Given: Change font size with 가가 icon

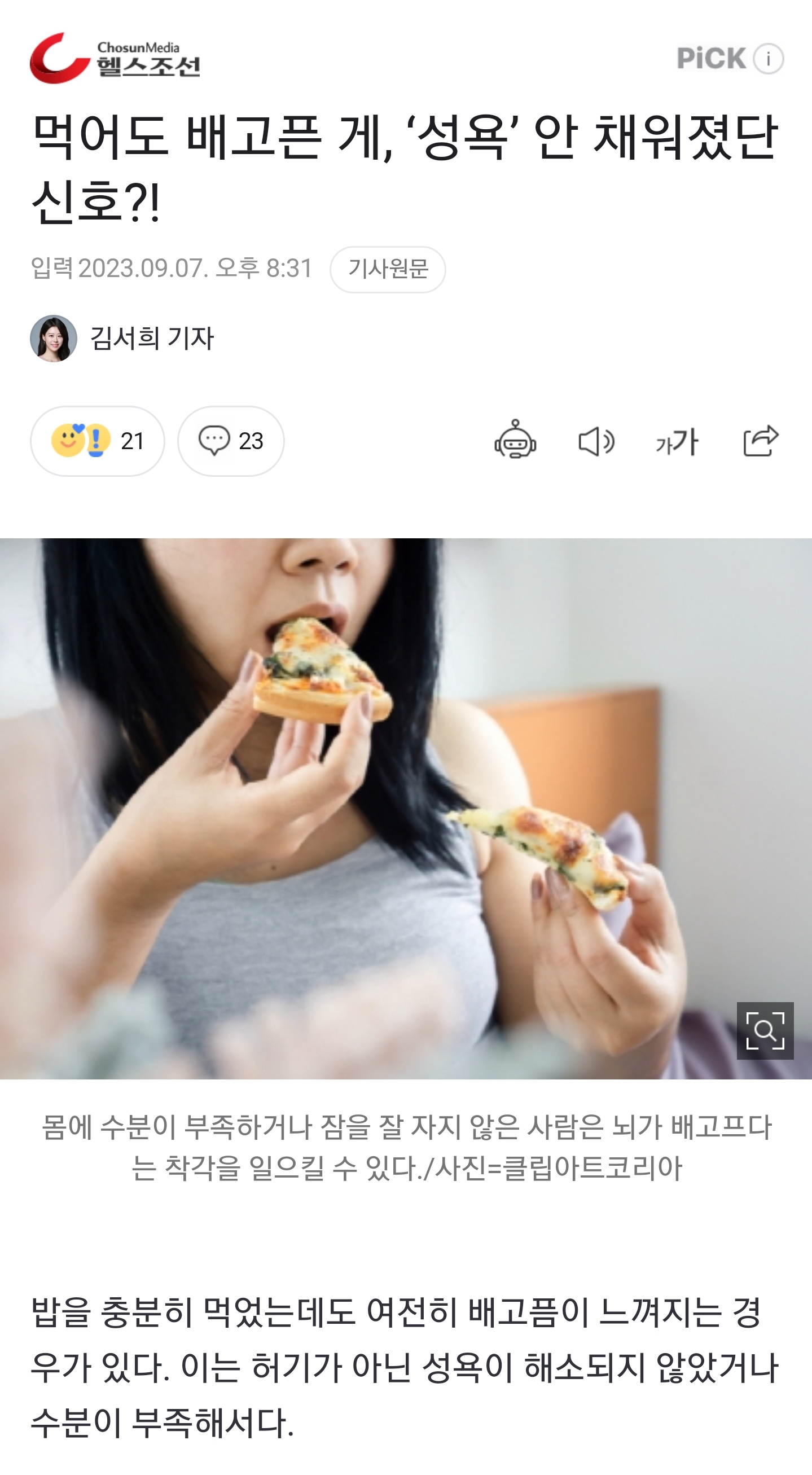Looking at the screenshot, I should (x=678, y=441).
